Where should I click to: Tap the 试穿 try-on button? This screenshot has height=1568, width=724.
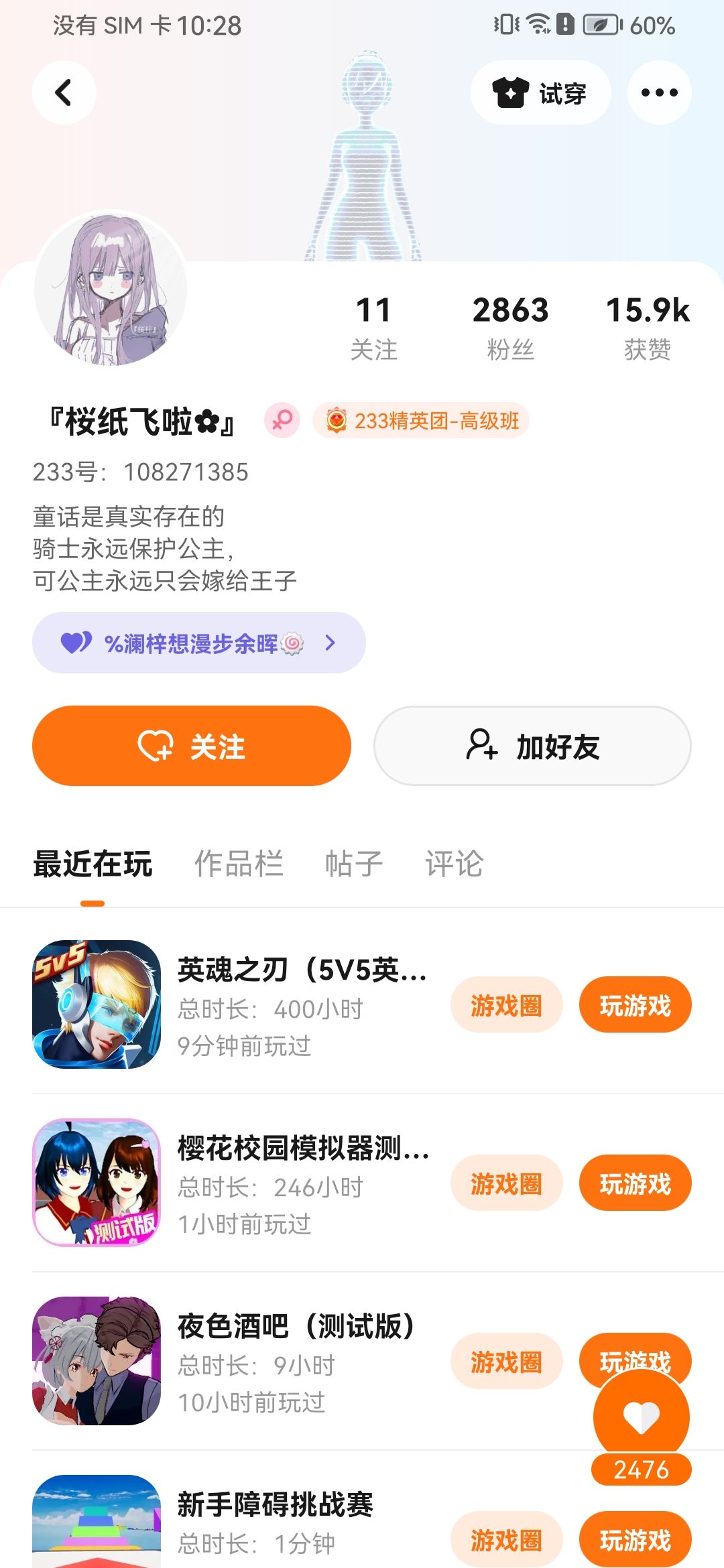coord(540,92)
